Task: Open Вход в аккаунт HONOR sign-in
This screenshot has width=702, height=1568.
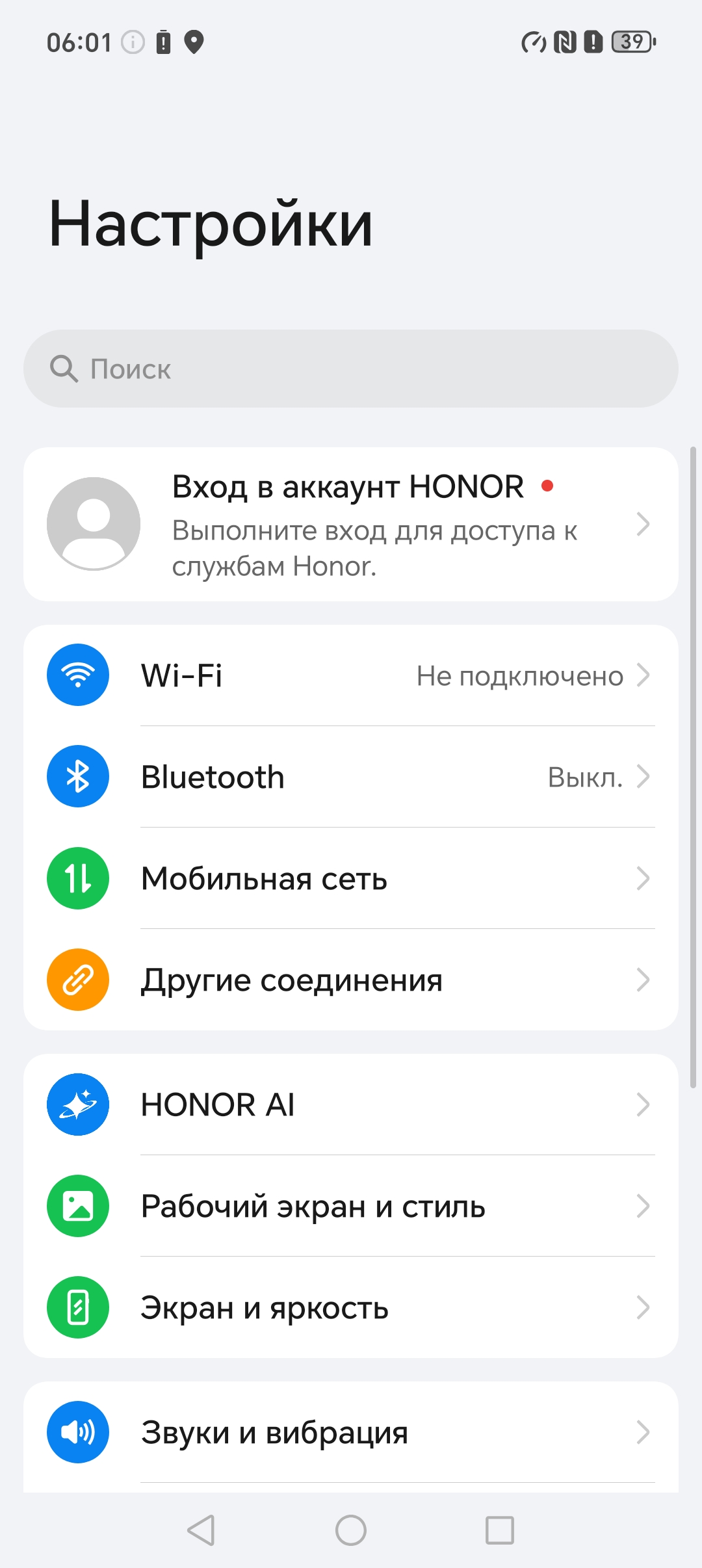Action: click(351, 524)
